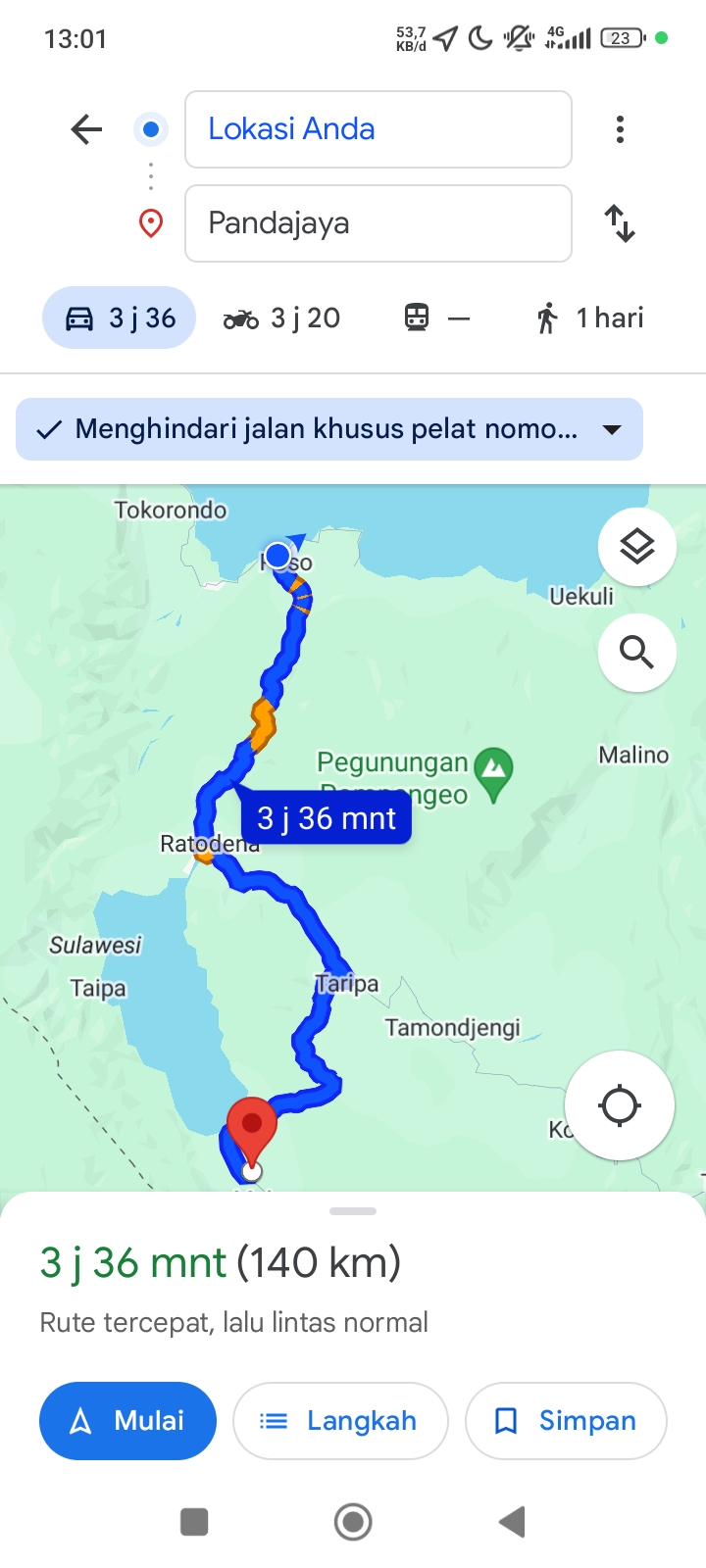This screenshot has width=706, height=1568.
Task: Switch to walking mode 1 hari
Action: [x=590, y=318]
